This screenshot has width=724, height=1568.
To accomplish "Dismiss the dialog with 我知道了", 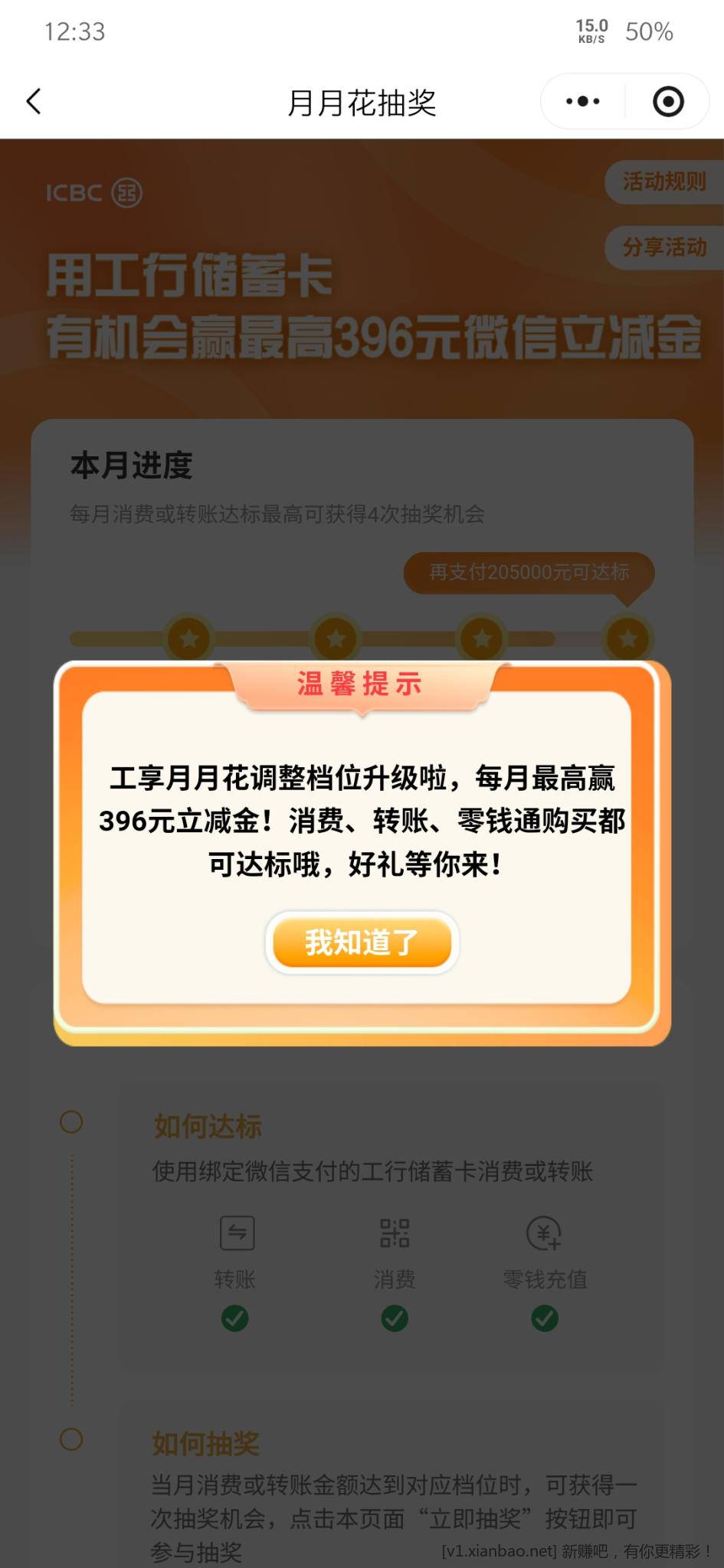I will click(362, 942).
